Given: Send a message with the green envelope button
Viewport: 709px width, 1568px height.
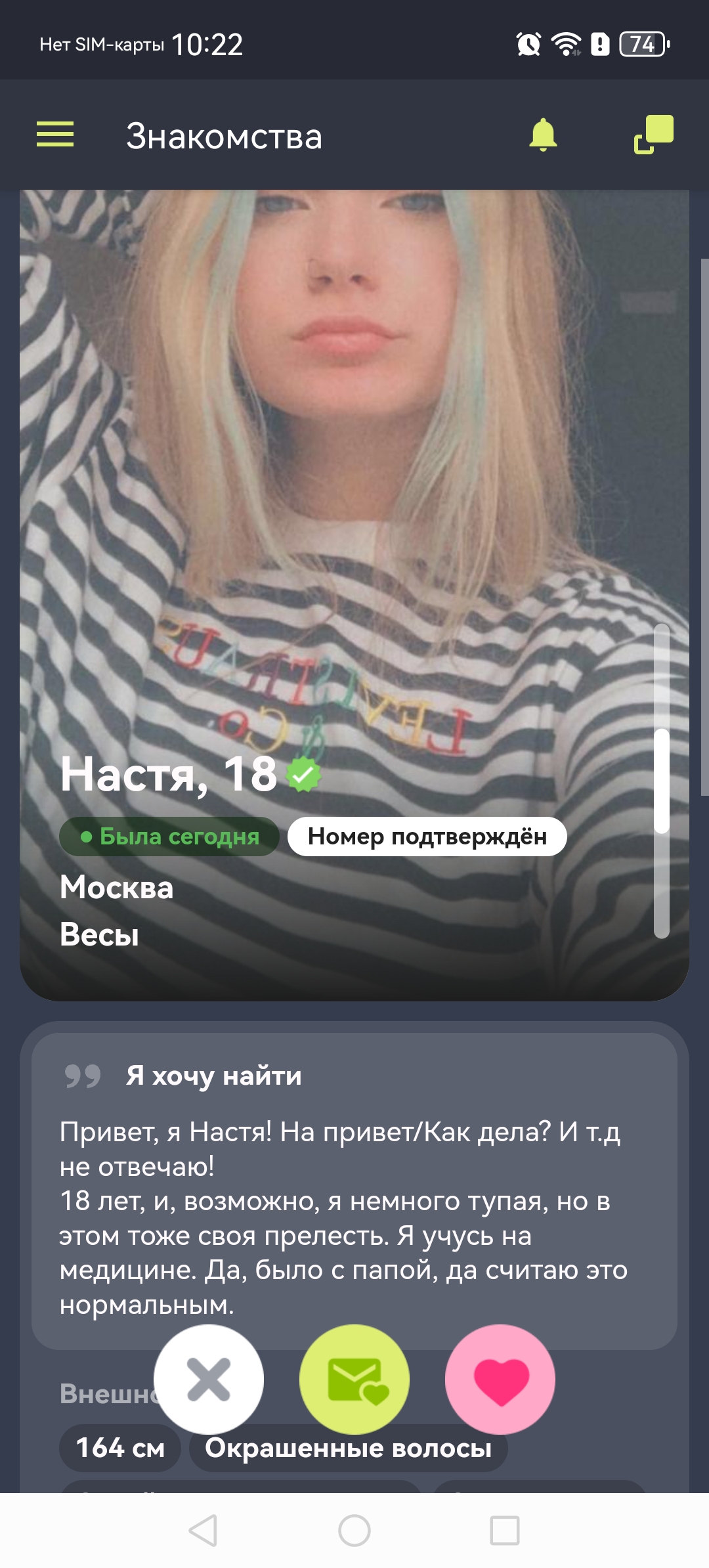Looking at the screenshot, I should (354, 1380).
